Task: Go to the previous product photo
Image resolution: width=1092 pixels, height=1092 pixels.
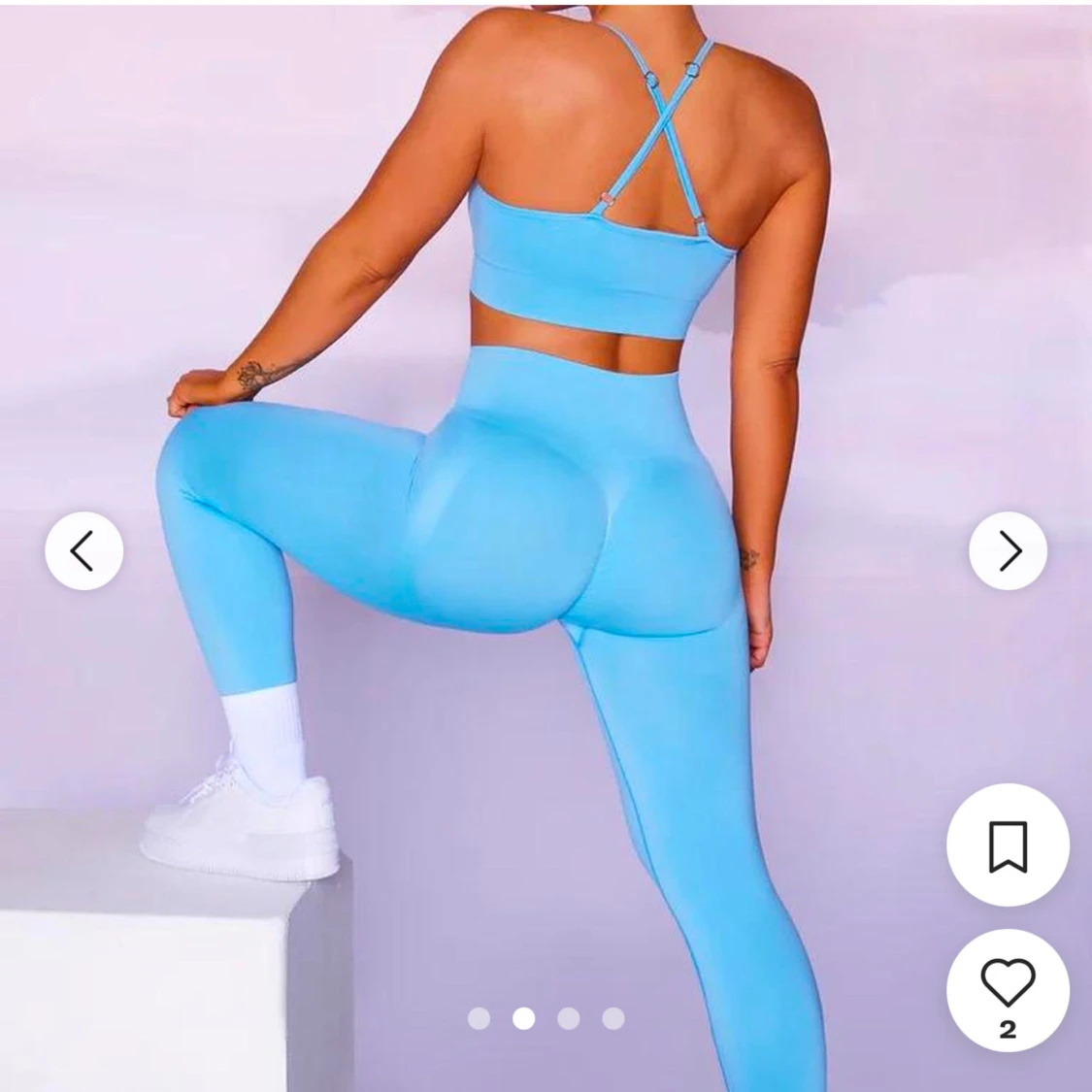Action: coord(83,550)
